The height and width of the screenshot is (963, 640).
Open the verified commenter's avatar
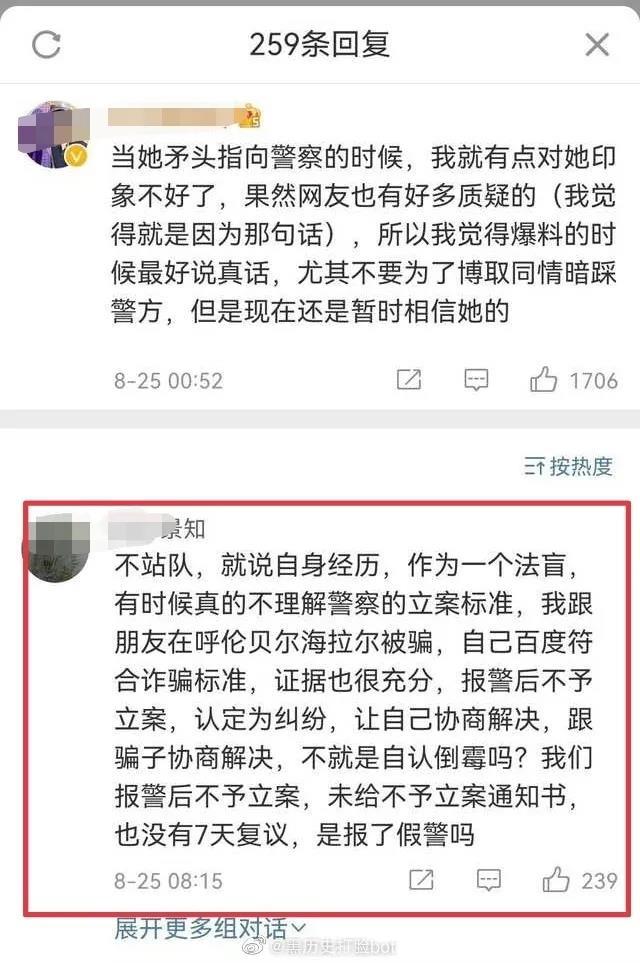pyautogui.click(x=52, y=134)
